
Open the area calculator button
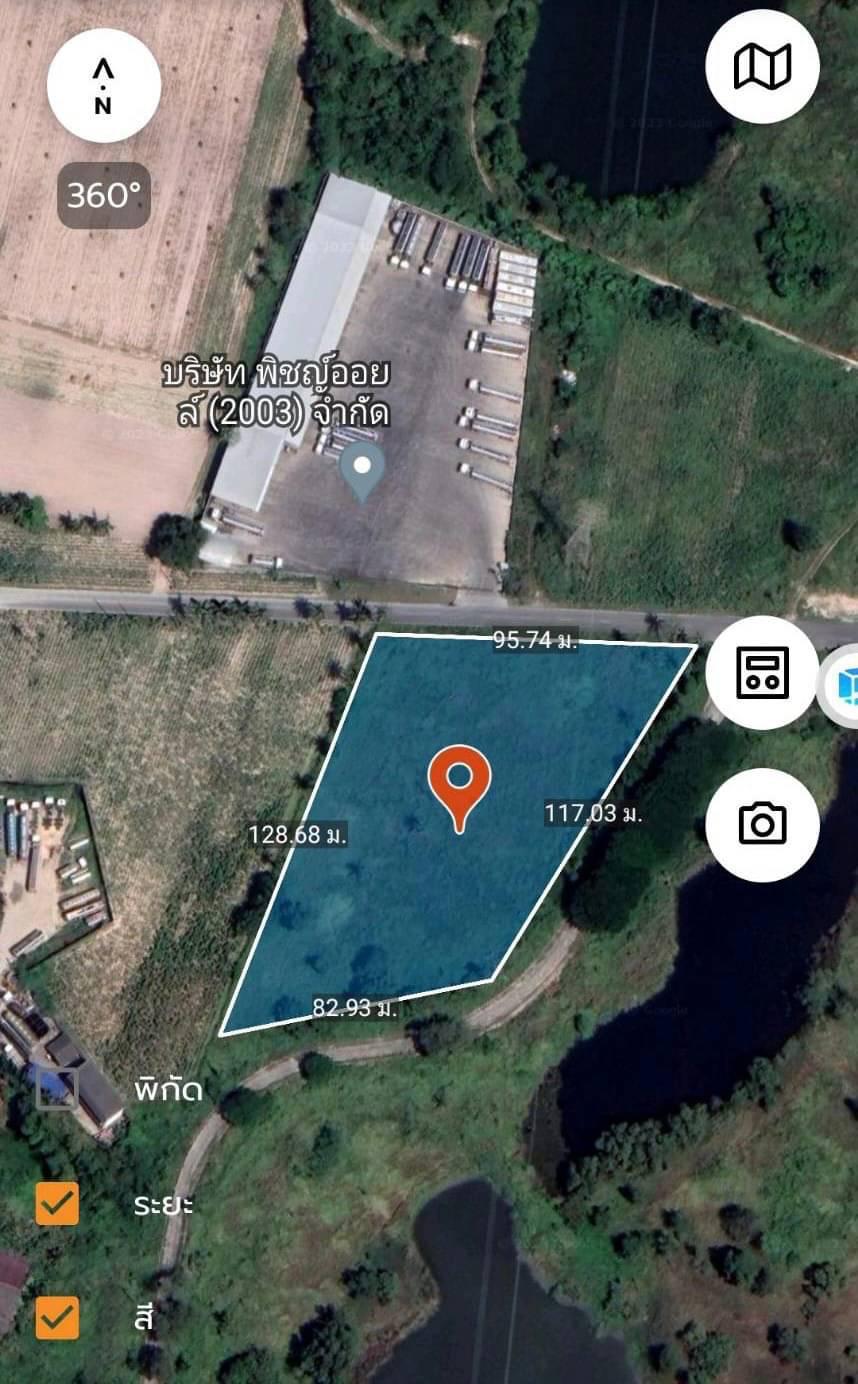[x=762, y=672]
